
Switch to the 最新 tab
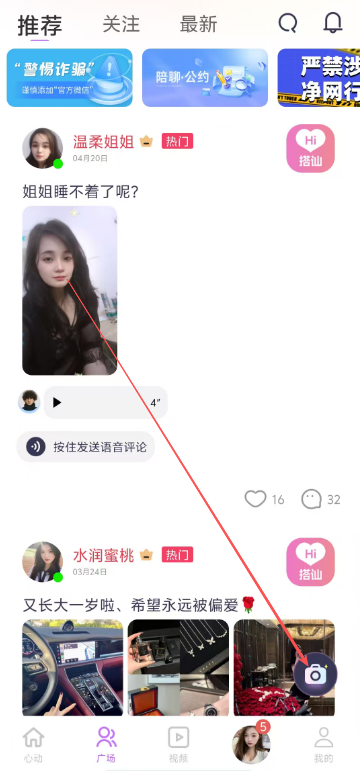[x=198, y=24]
